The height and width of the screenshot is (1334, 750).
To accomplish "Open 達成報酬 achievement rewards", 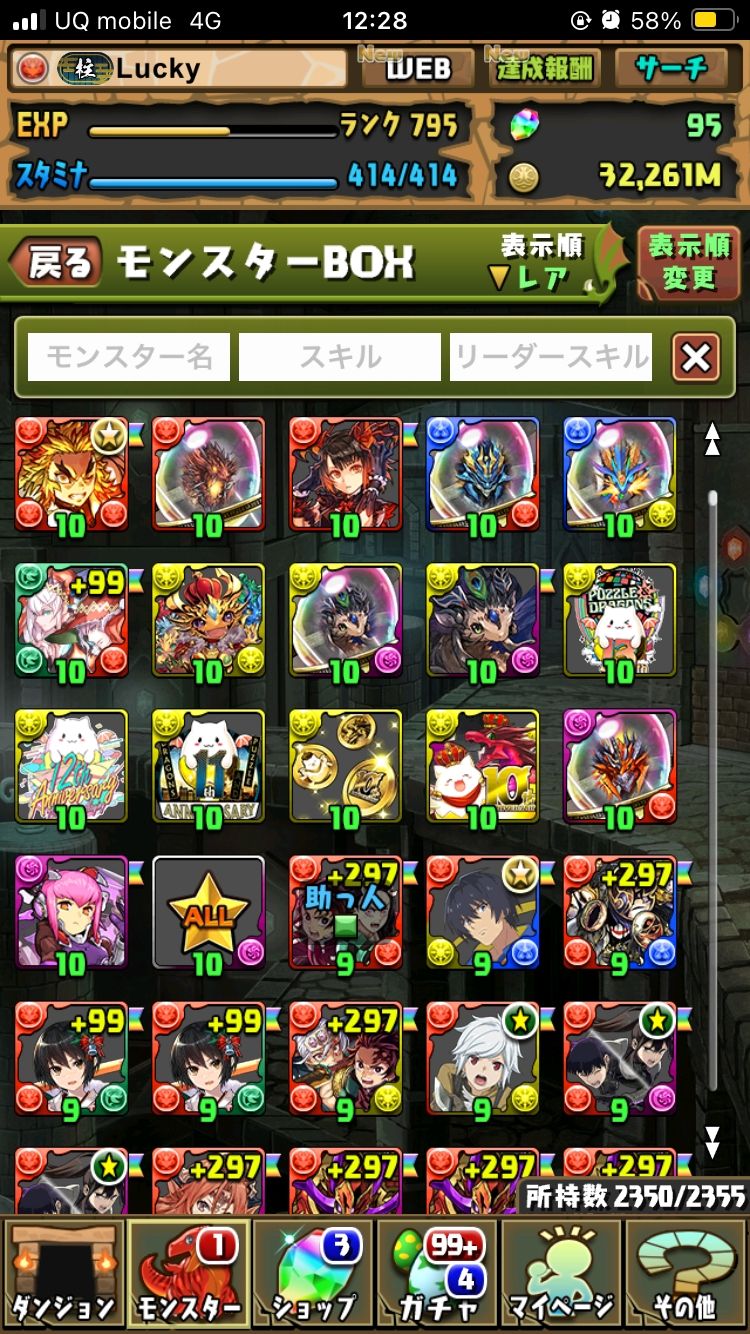I will pyautogui.click(x=545, y=68).
